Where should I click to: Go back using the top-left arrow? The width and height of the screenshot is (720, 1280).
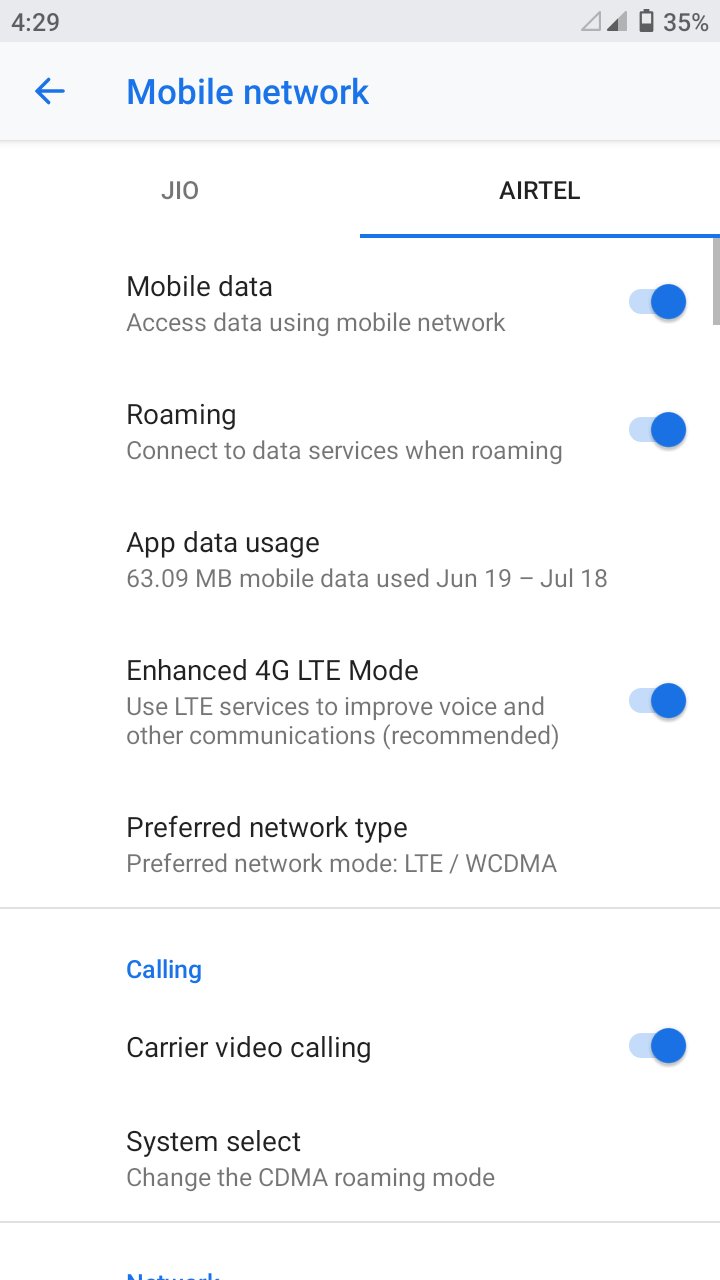click(49, 92)
